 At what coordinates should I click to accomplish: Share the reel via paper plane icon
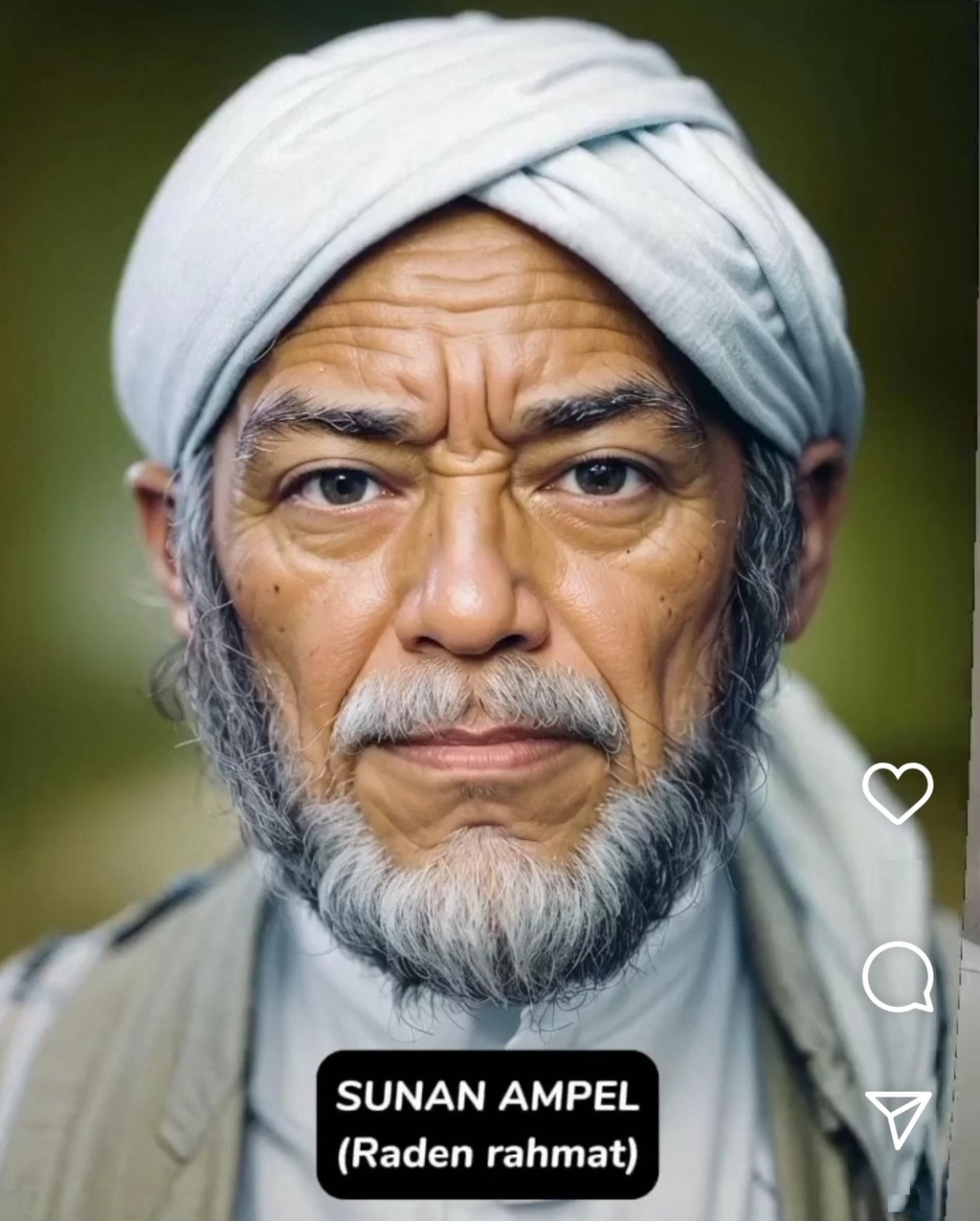(898, 1117)
